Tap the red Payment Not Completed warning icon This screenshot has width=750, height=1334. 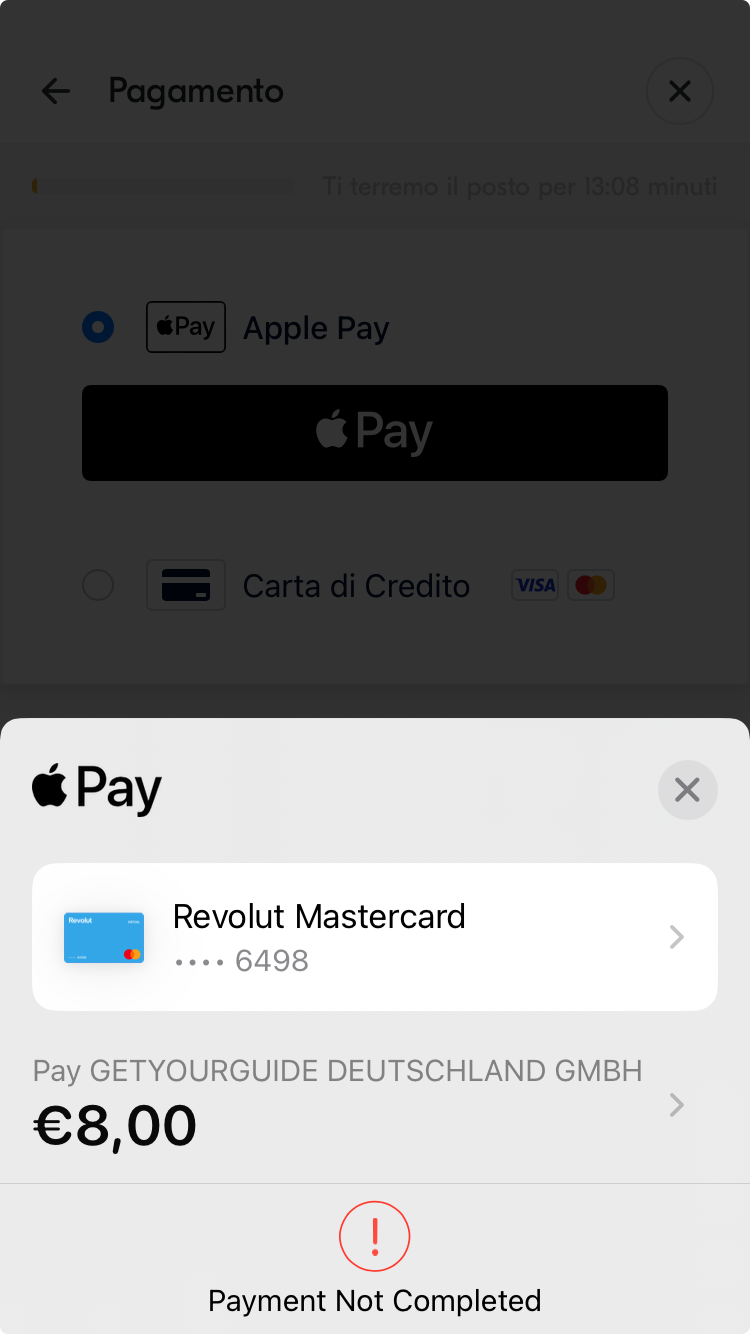tap(374, 1236)
